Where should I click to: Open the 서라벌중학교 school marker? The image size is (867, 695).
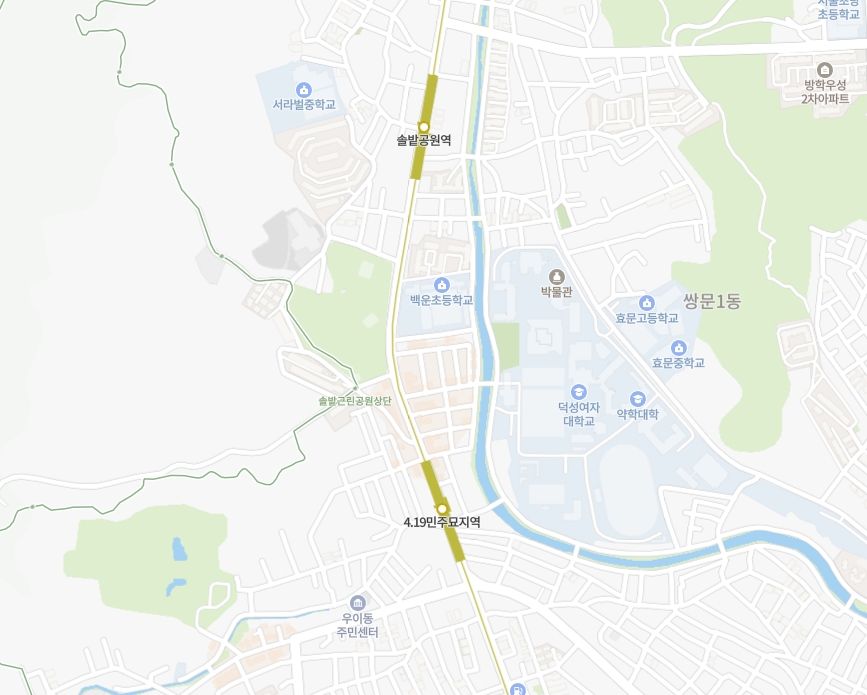(304, 90)
